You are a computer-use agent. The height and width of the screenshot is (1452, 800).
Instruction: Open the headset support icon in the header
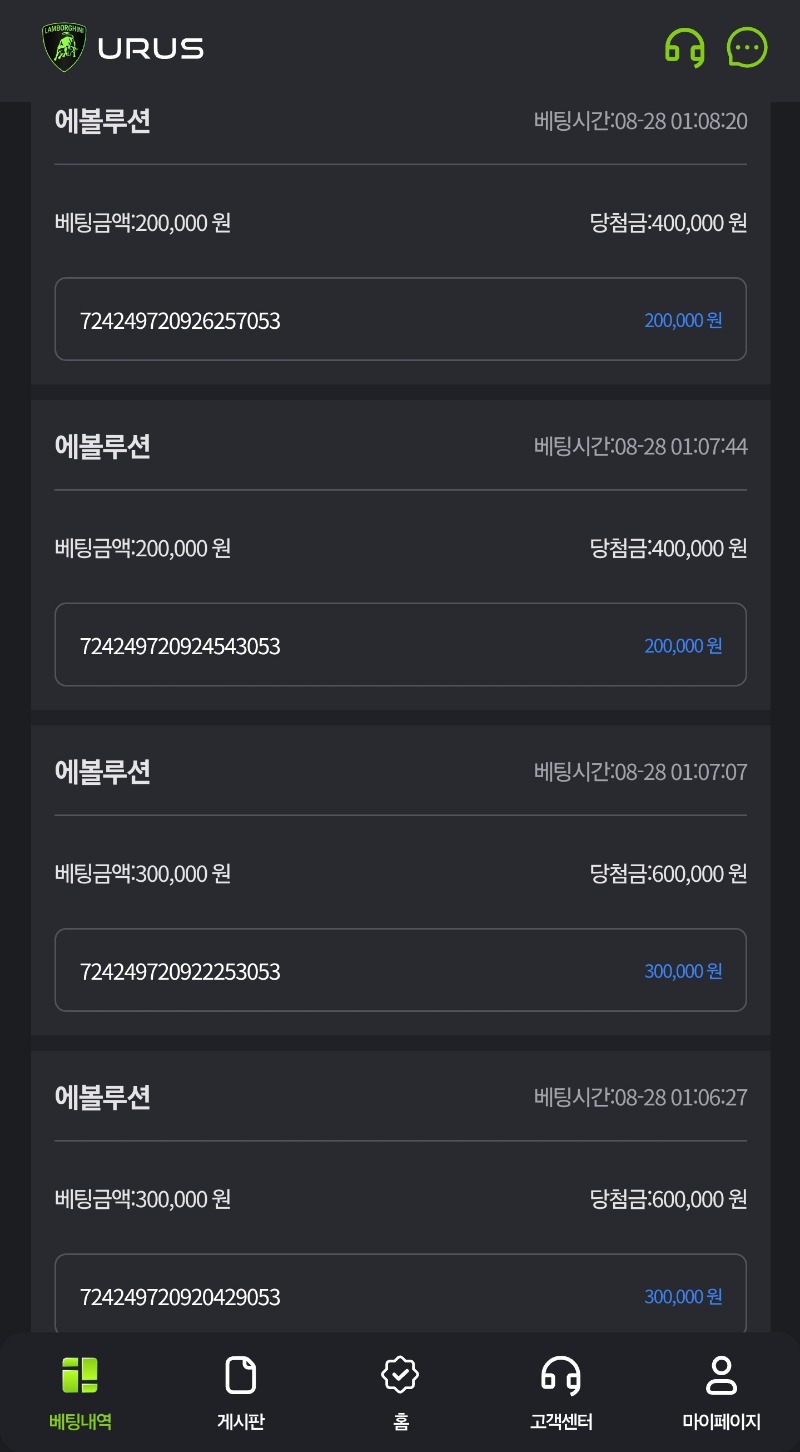click(685, 48)
